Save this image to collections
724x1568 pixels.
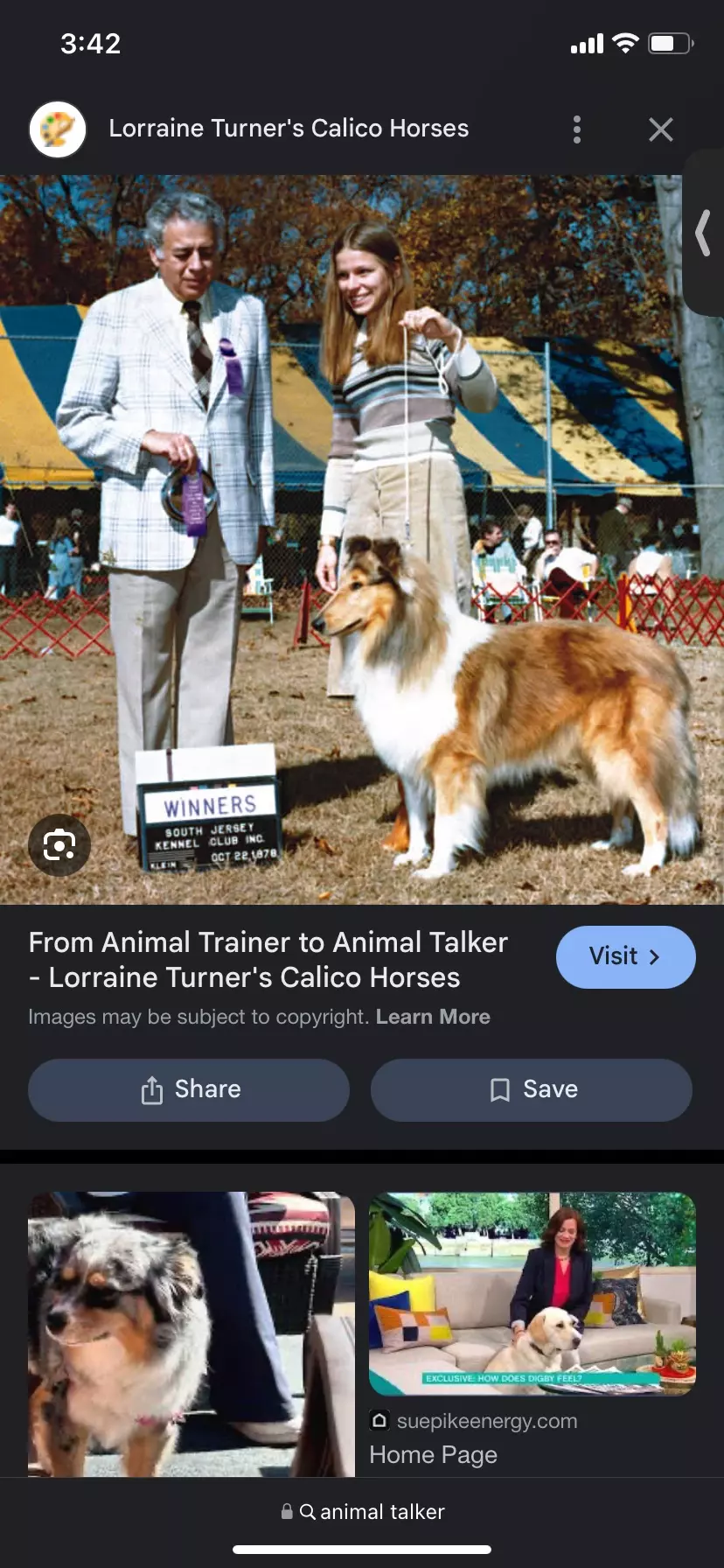(532, 1089)
